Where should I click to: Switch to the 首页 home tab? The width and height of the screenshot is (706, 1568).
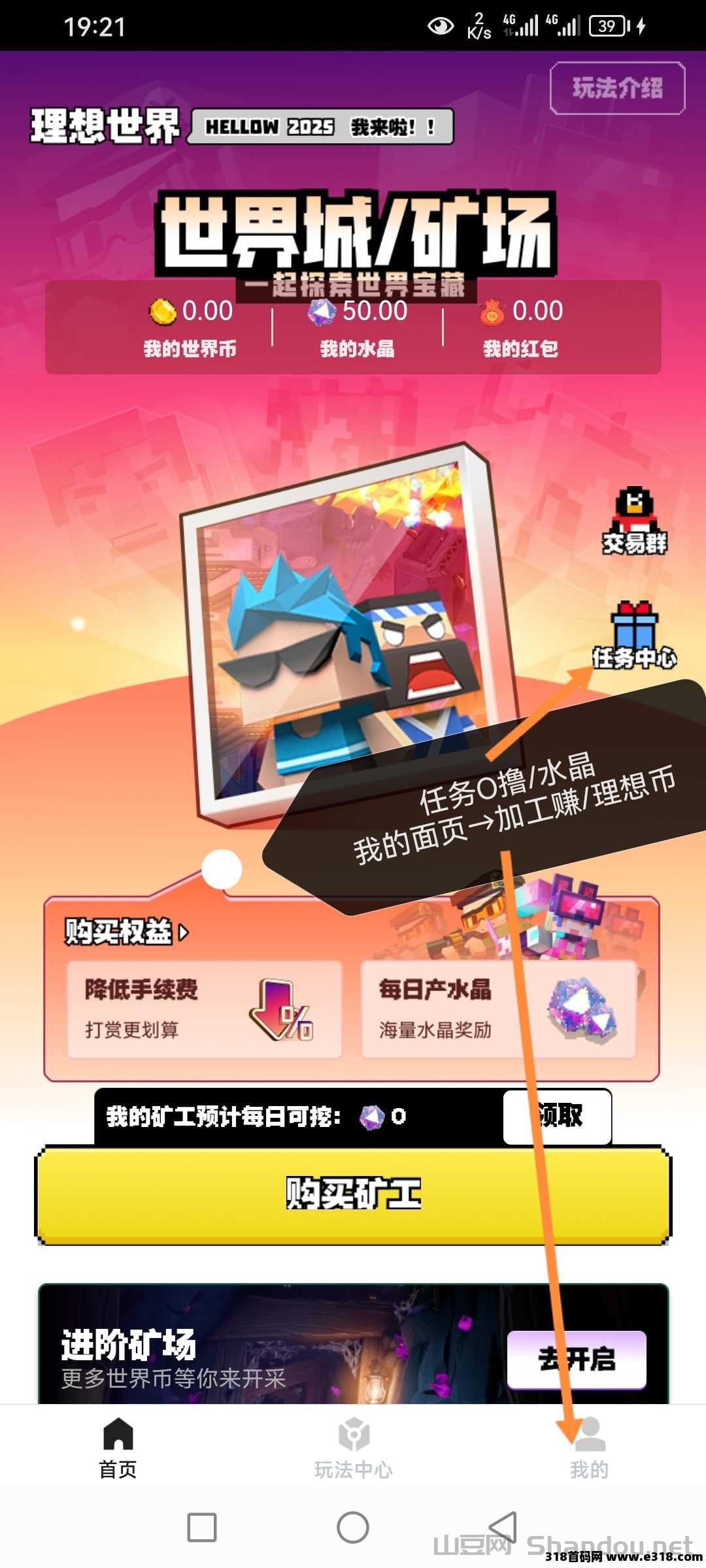coord(118,1446)
